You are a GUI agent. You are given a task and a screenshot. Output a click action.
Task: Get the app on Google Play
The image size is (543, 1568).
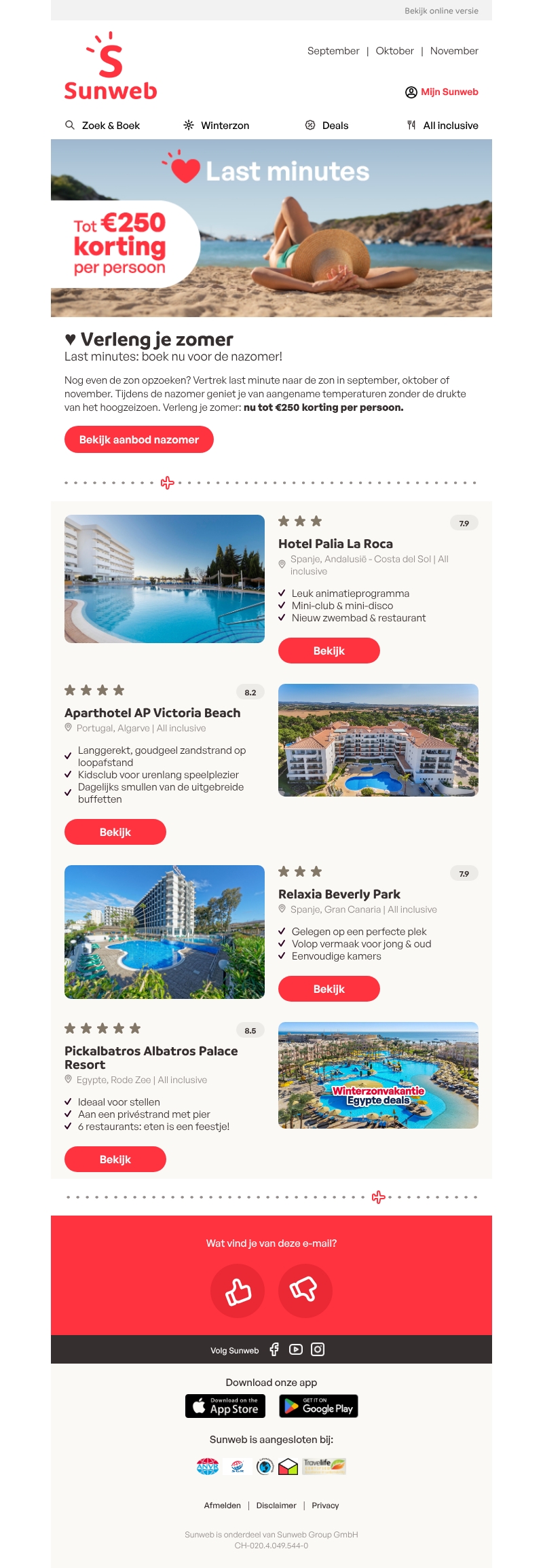(318, 1406)
